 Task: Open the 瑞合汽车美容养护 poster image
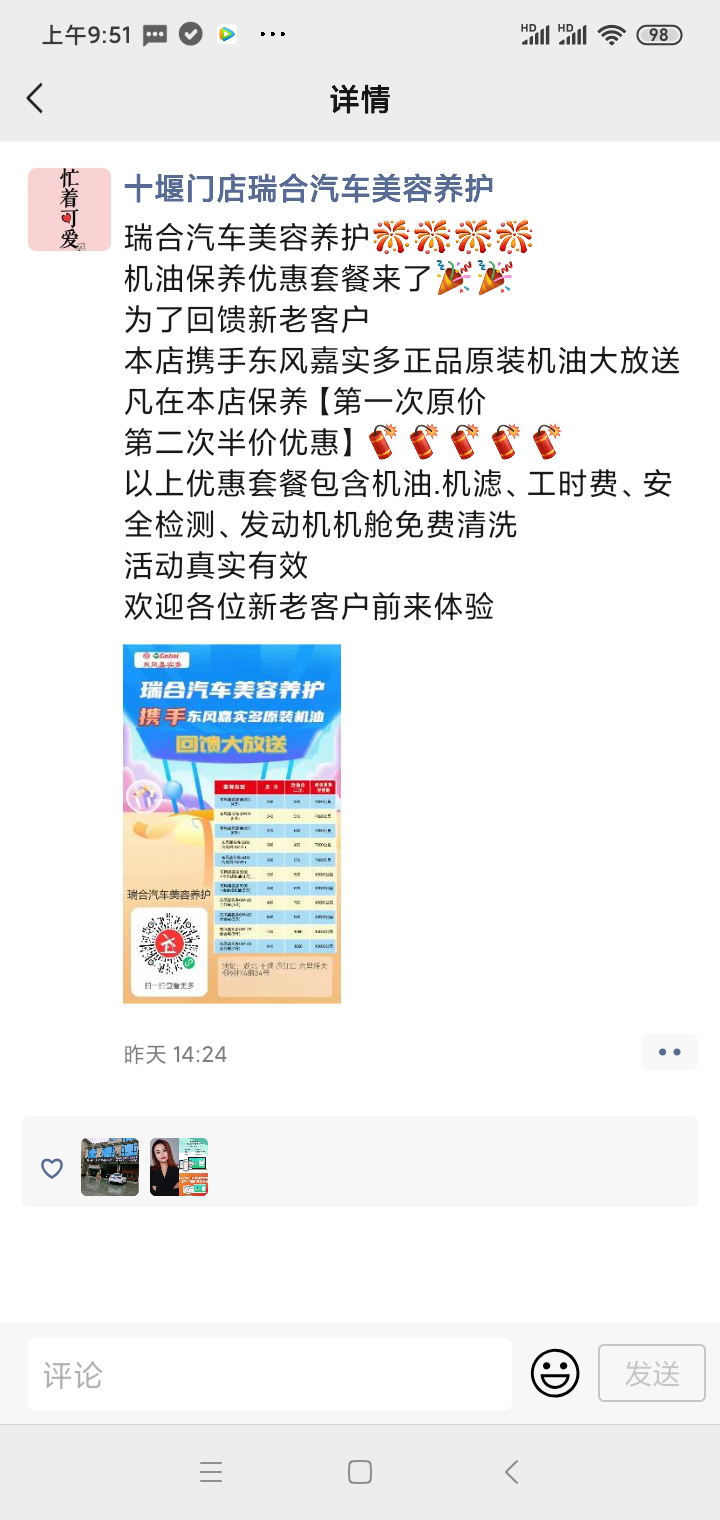[x=232, y=823]
